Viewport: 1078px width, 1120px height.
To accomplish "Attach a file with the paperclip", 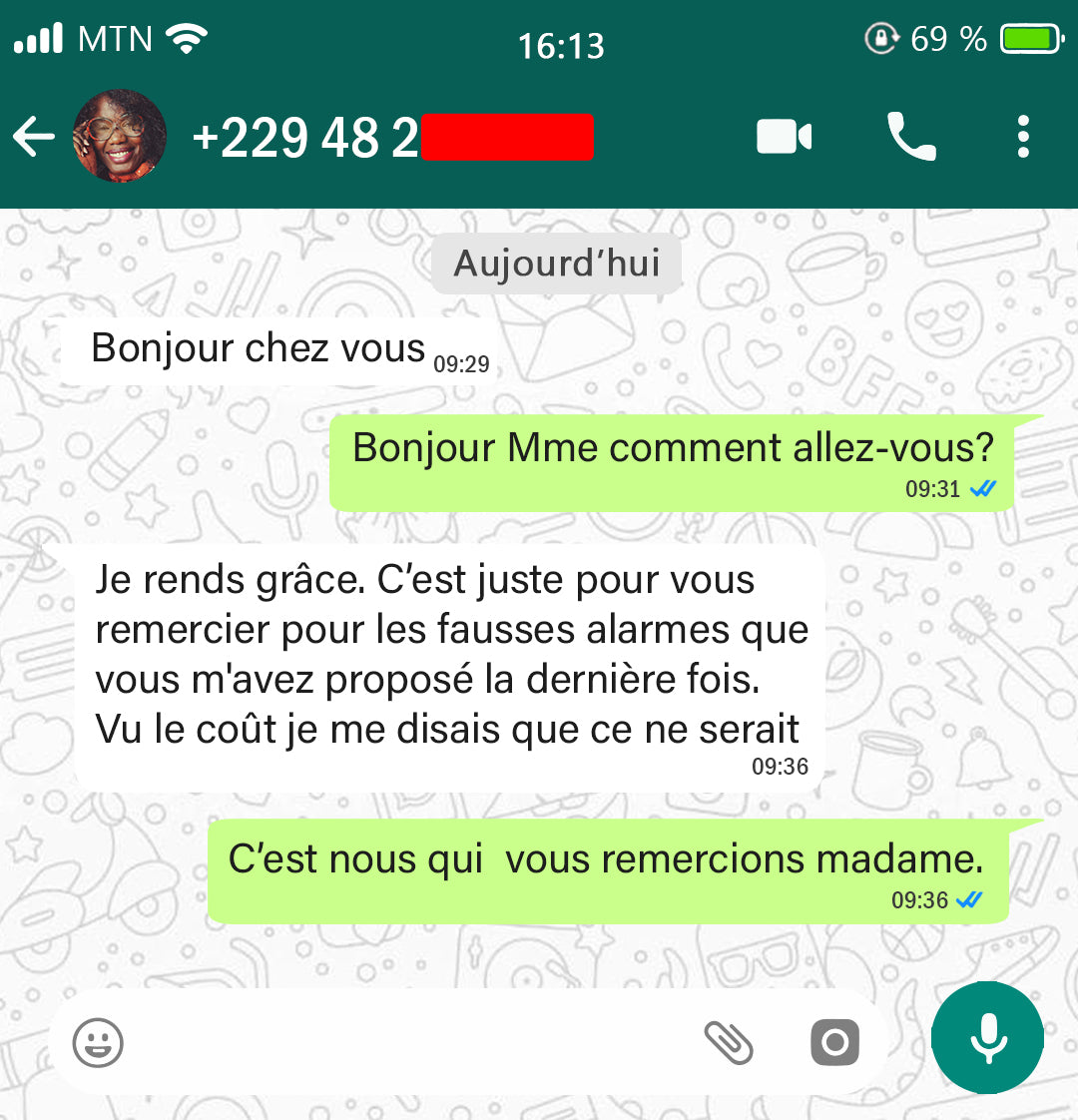I will [729, 1043].
